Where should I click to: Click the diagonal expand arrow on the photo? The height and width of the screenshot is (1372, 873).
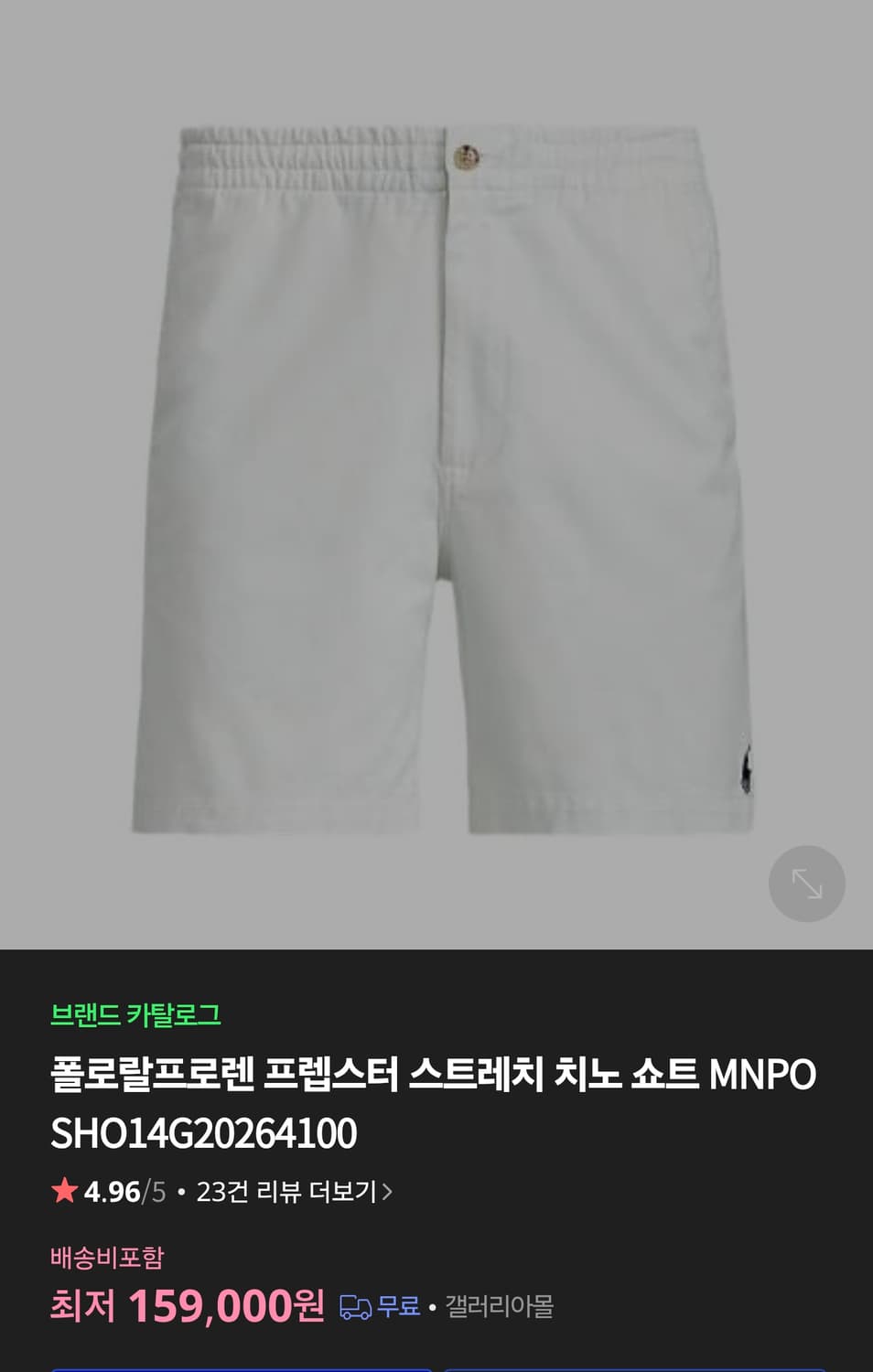pyautogui.click(x=806, y=884)
